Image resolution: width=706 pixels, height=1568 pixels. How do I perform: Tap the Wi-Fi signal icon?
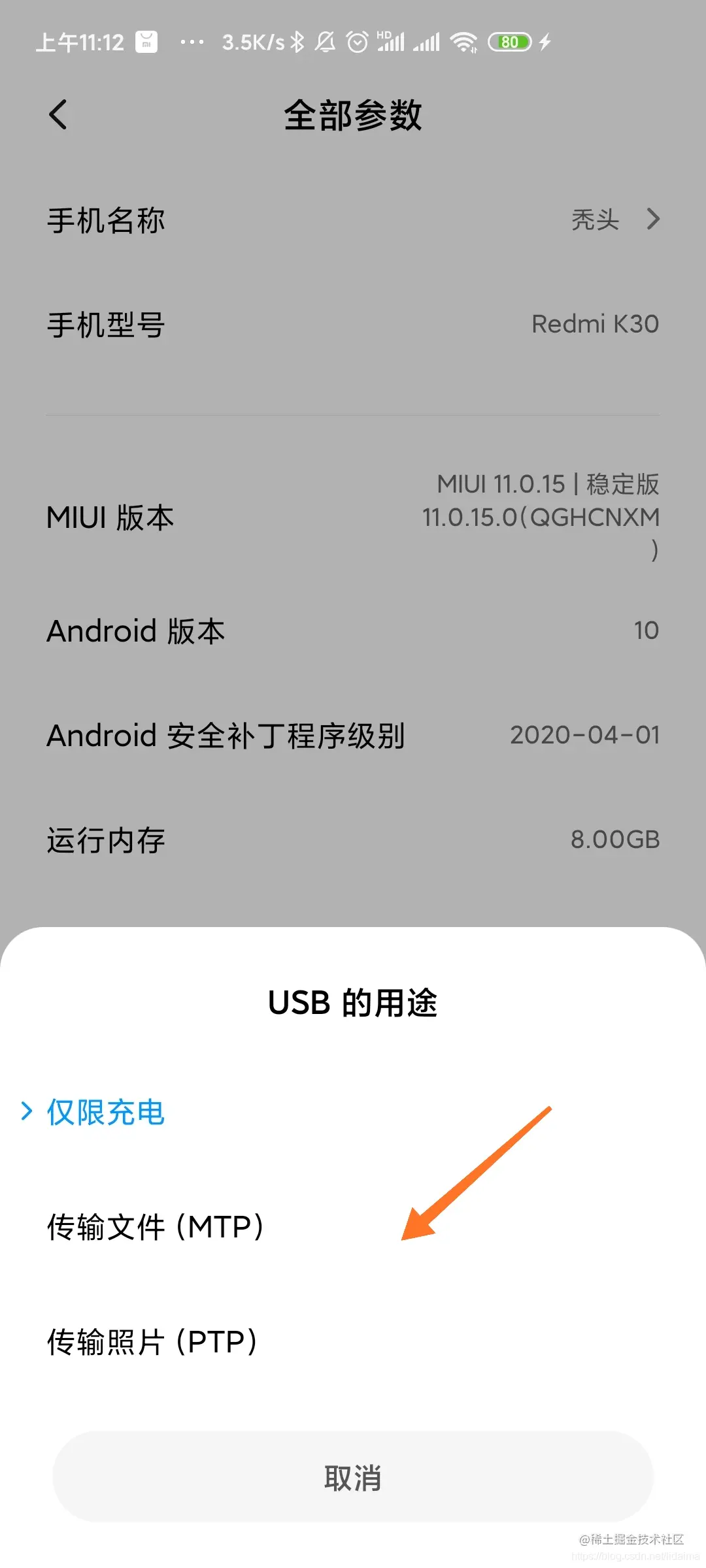click(464, 41)
